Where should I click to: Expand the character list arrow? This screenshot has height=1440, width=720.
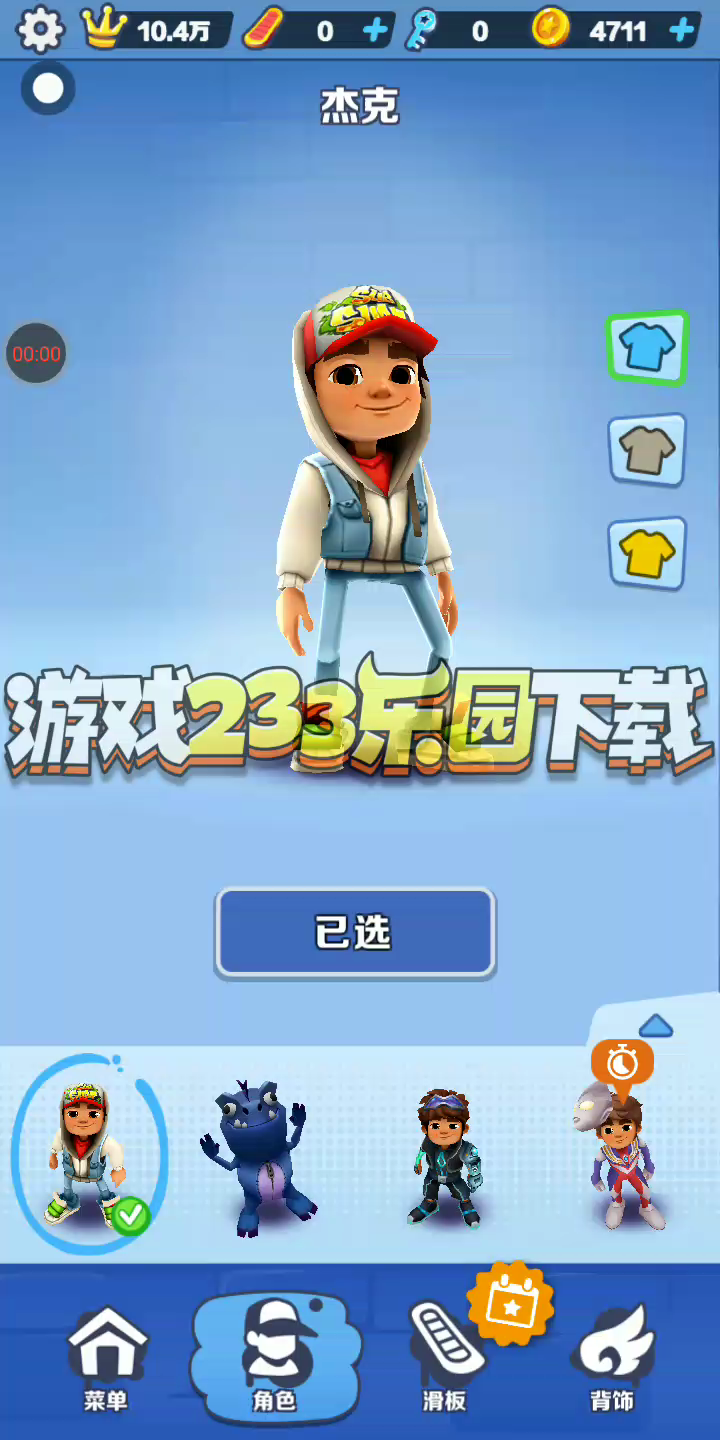pyautogui.click(x=655, y=1026)
